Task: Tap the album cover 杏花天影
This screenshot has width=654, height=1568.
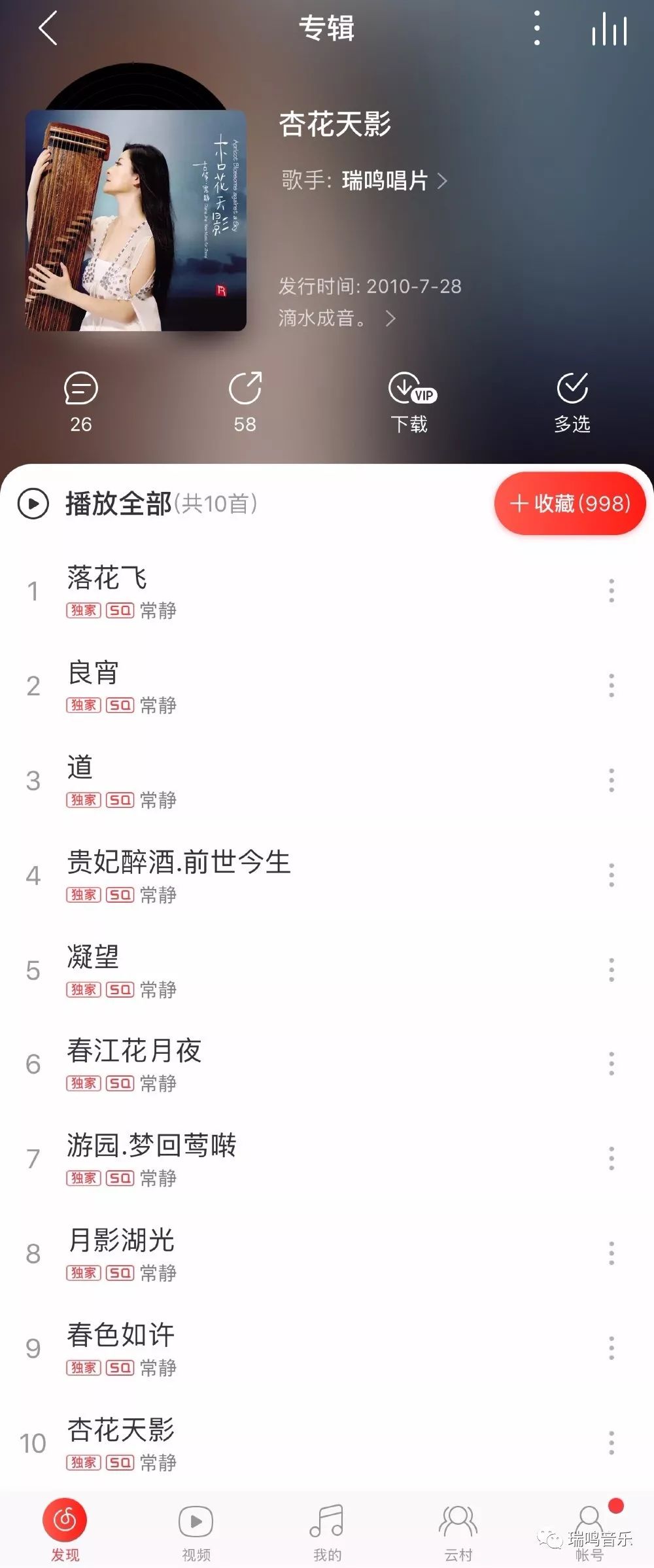Action: pos(136,220)
